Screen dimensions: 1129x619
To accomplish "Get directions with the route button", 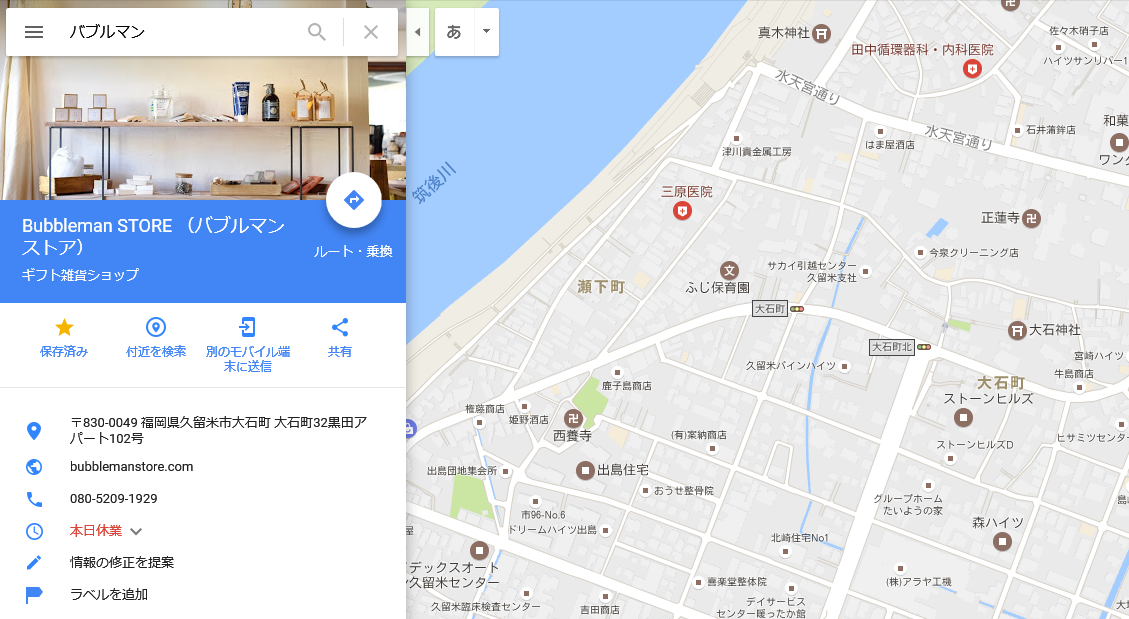I will [353, 200].
